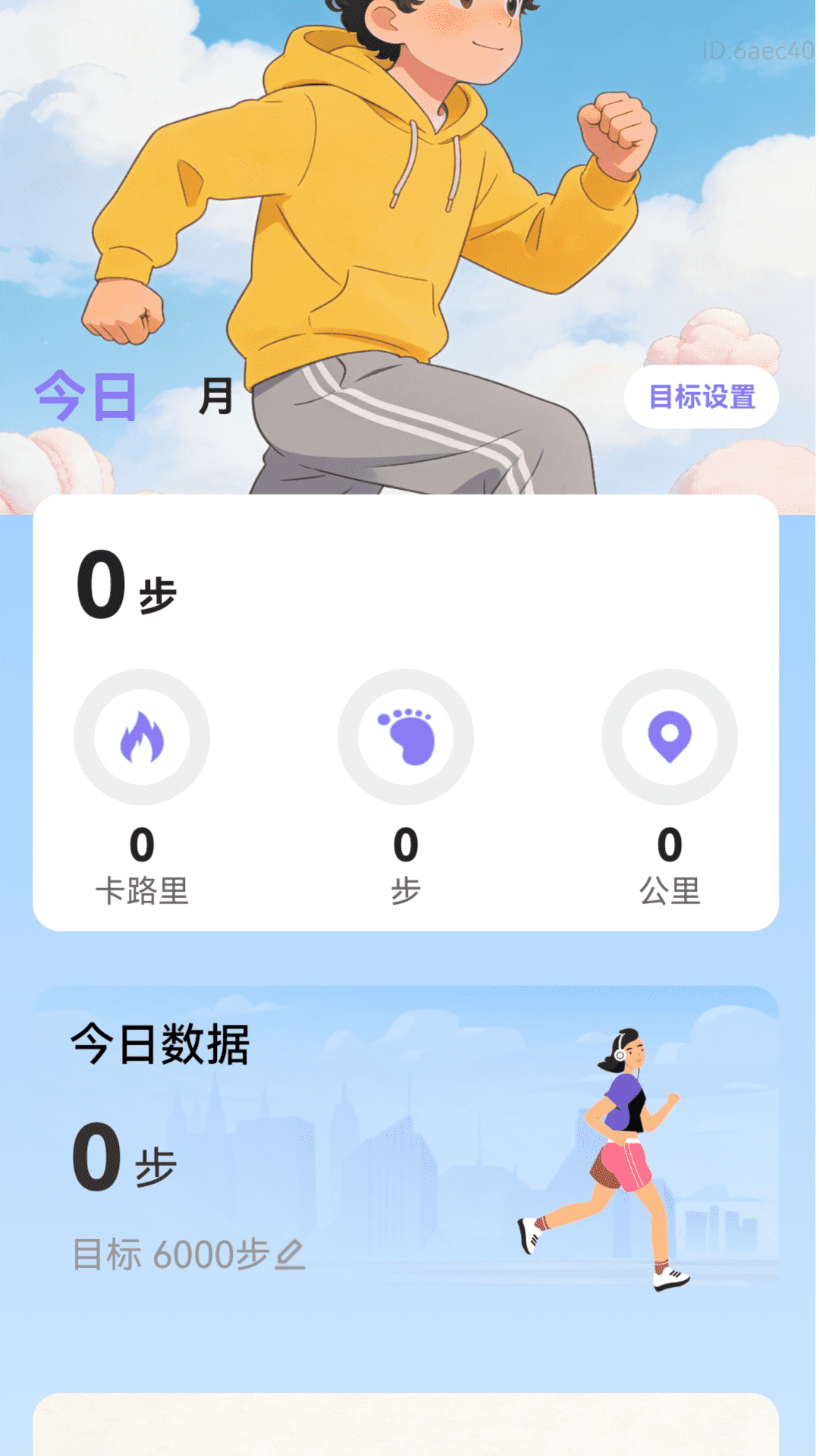819x1456 pixels.
Task: Open the 目标设置 goal settings
Action: (701, 395)
